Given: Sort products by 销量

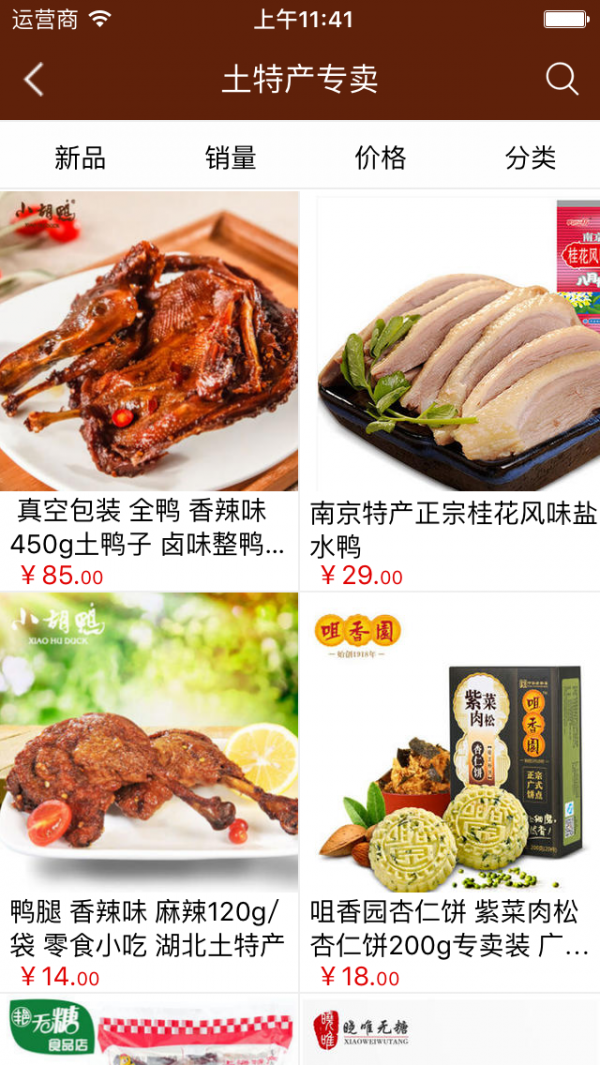Looking at the screenshot, I should 231,157.
